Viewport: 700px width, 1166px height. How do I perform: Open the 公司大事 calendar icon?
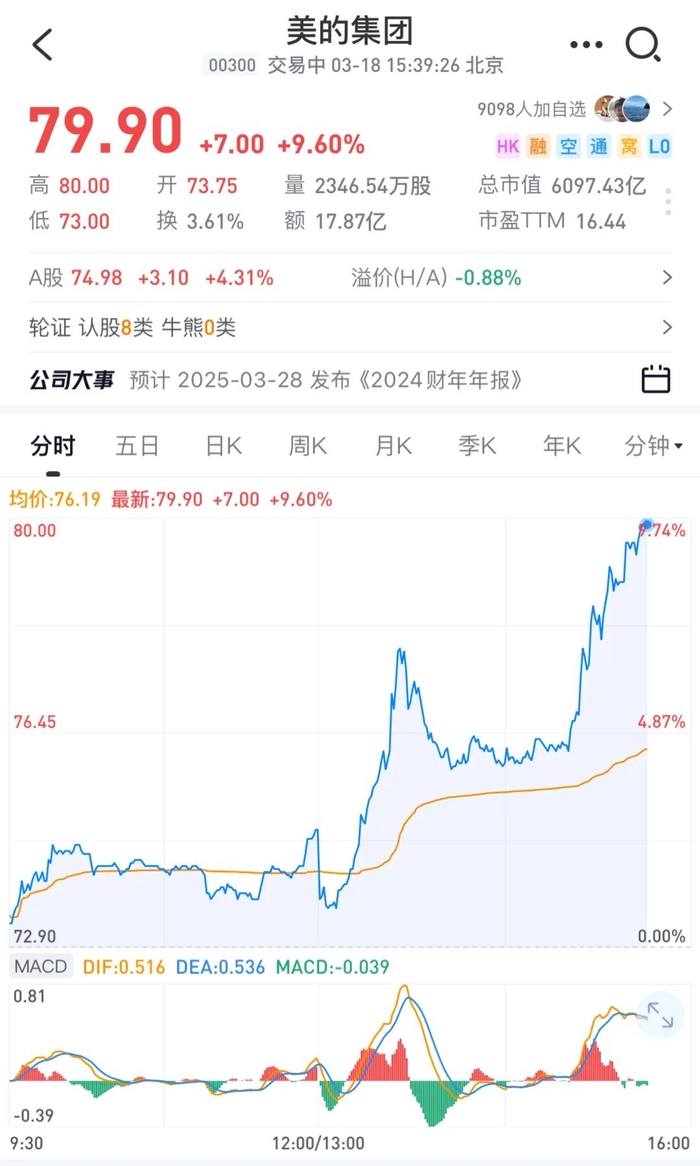(655, 379)
